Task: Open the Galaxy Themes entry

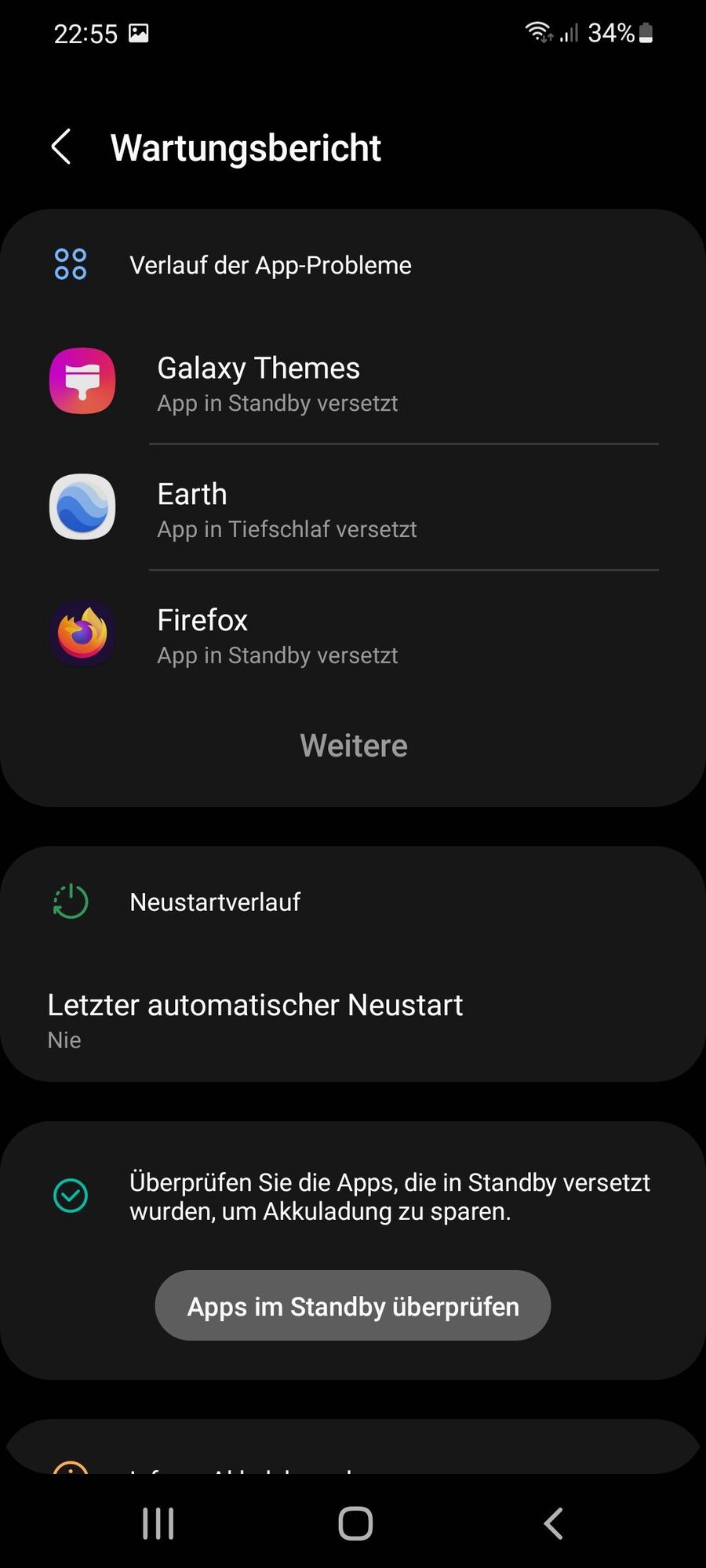Action: tap(353, 383)
